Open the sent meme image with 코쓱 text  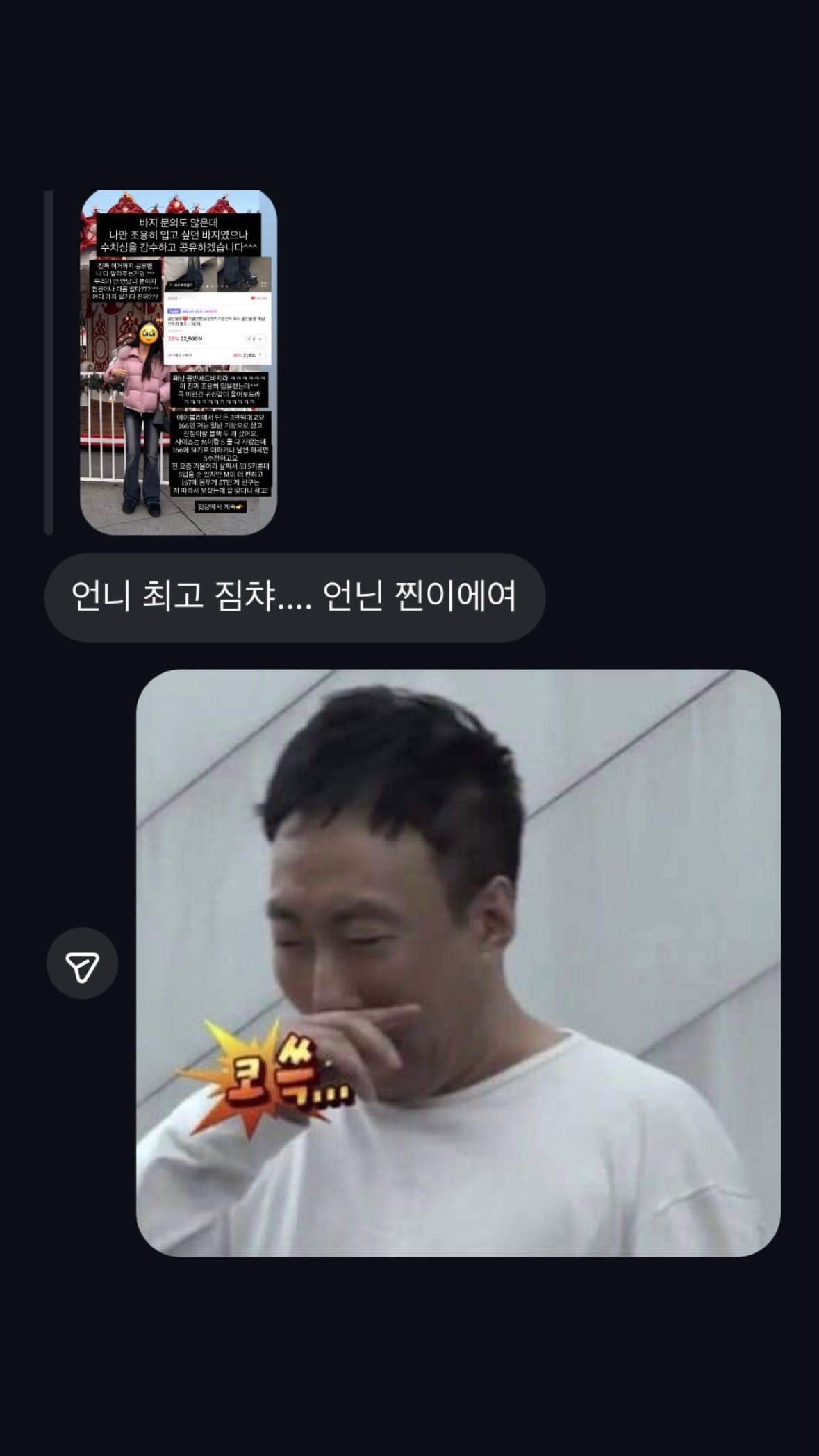(458, 963)
